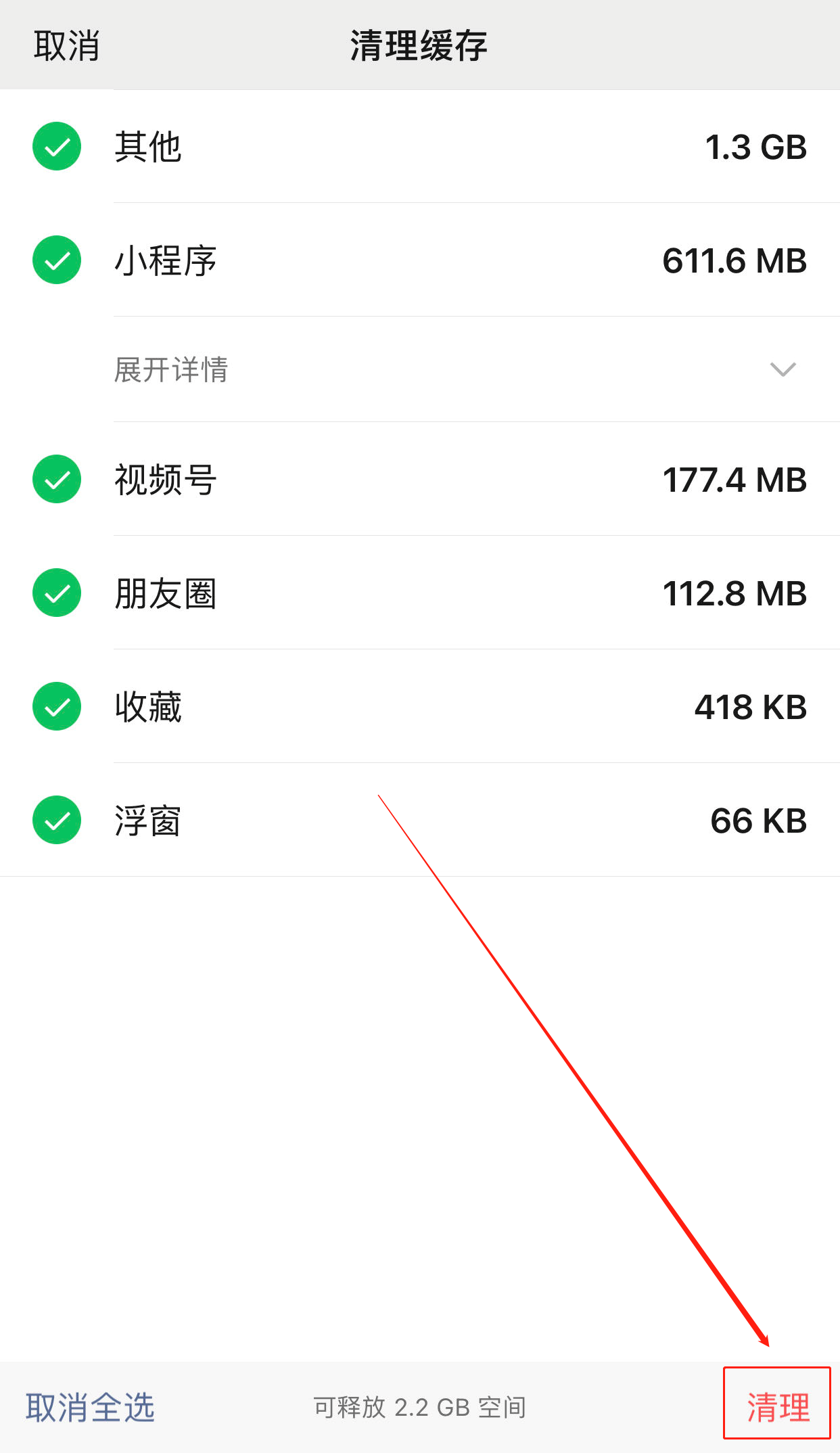Tap 取消 to cancel cache cleaning
The image size is (840, 1453).
pyautogui.click(x=67, y=46)
